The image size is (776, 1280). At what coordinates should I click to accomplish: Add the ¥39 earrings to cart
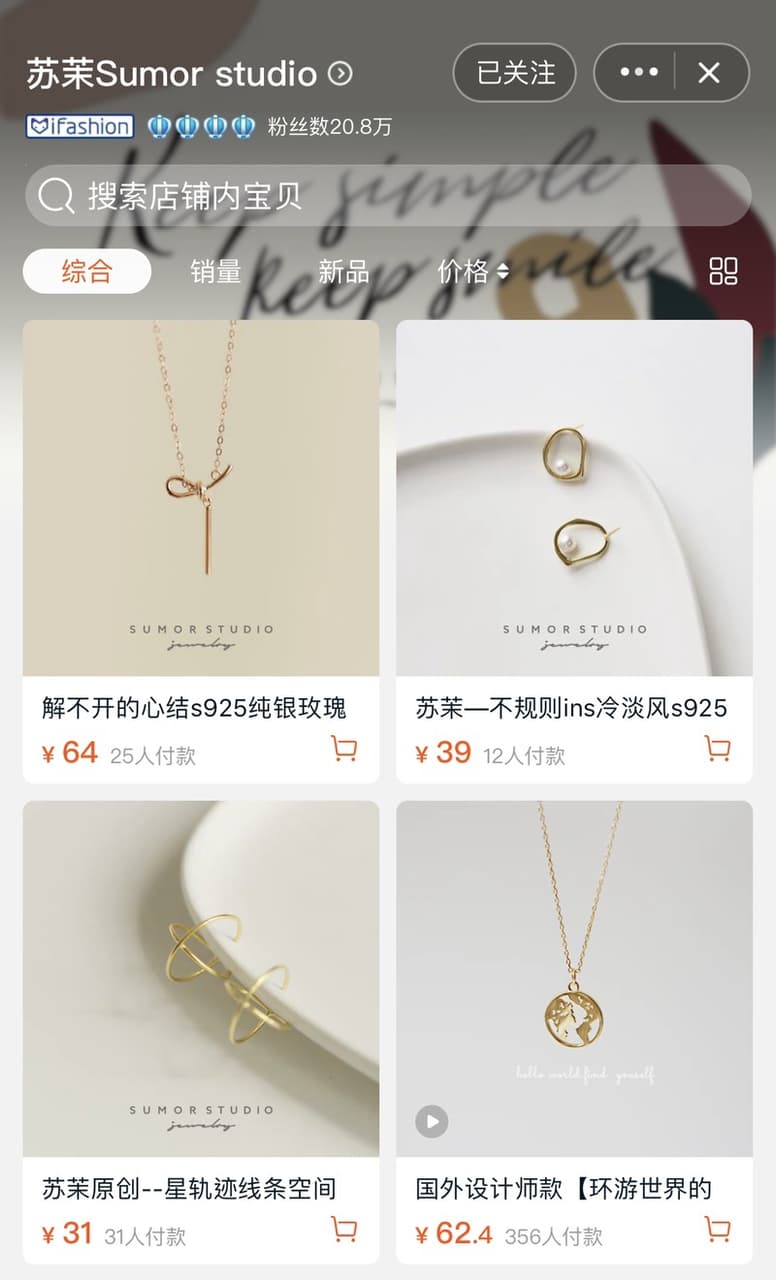(x=718, y=749)
